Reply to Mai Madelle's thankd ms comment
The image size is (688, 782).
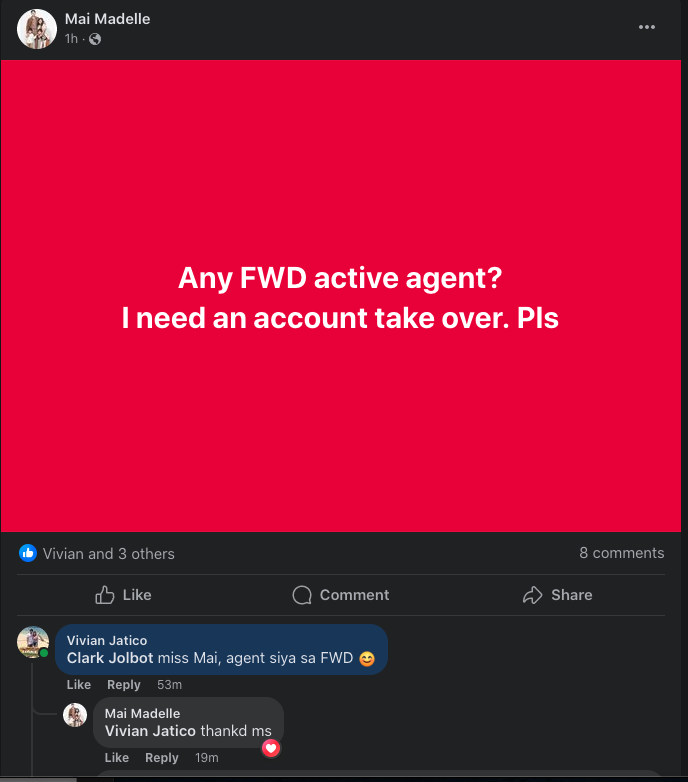point(162,758)
